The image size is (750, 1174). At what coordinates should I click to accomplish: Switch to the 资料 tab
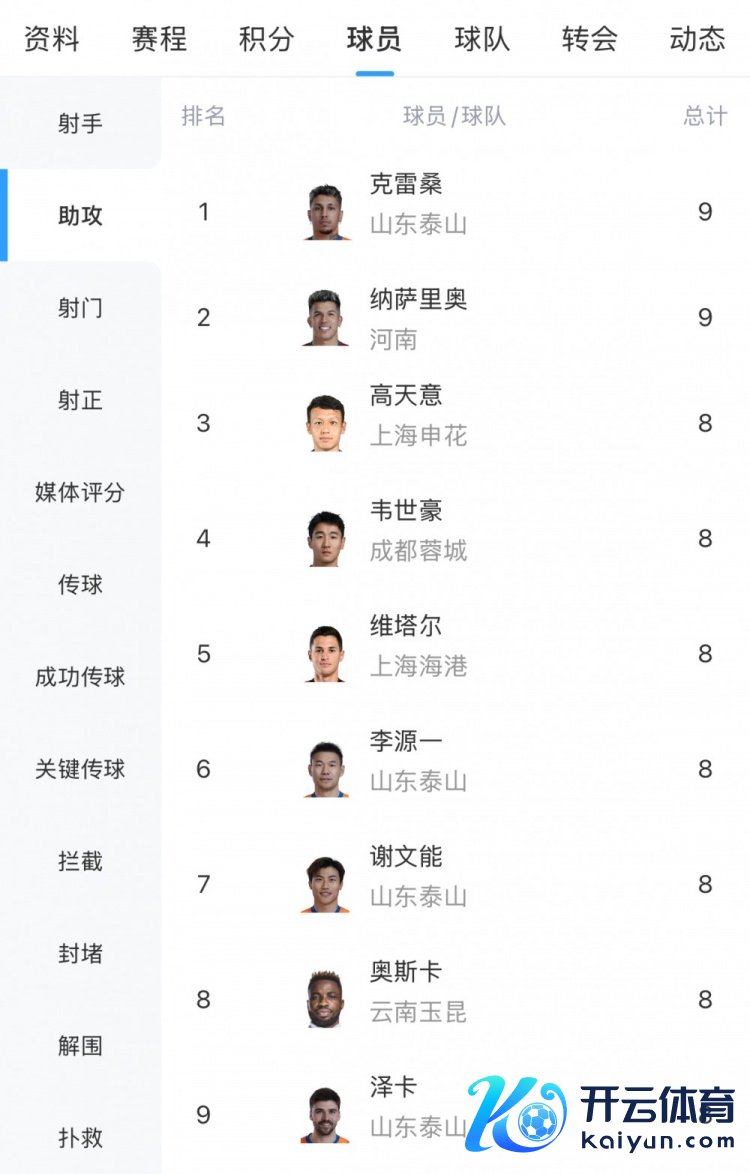pos(52,39)
